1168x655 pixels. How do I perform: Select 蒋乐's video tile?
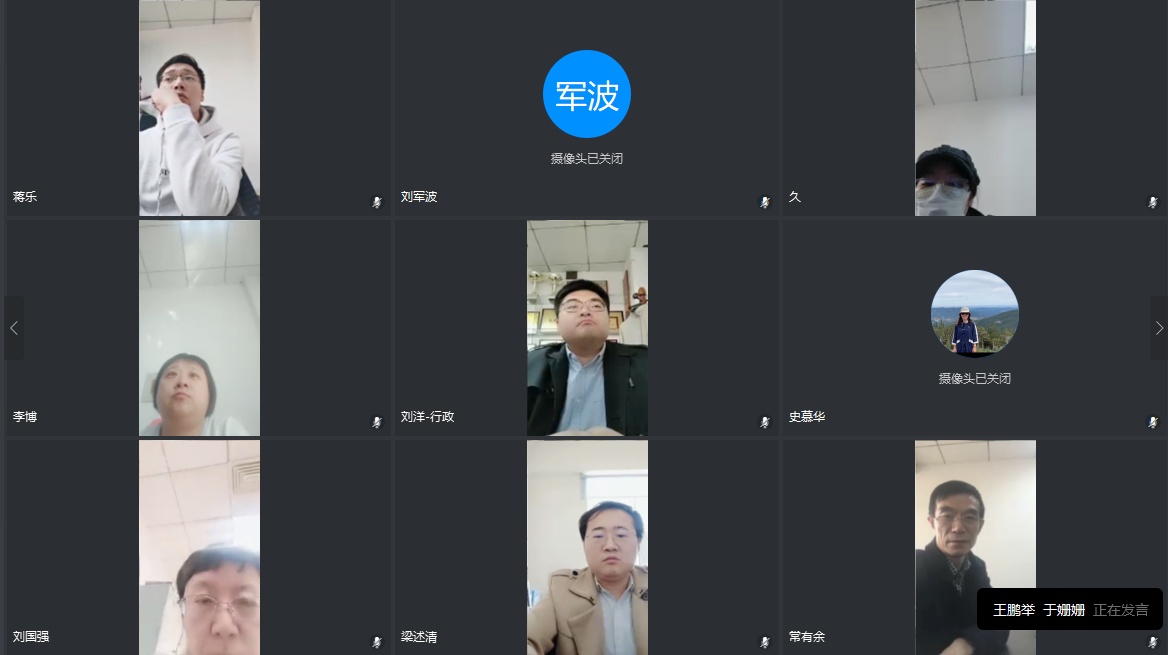coord(199,108)
